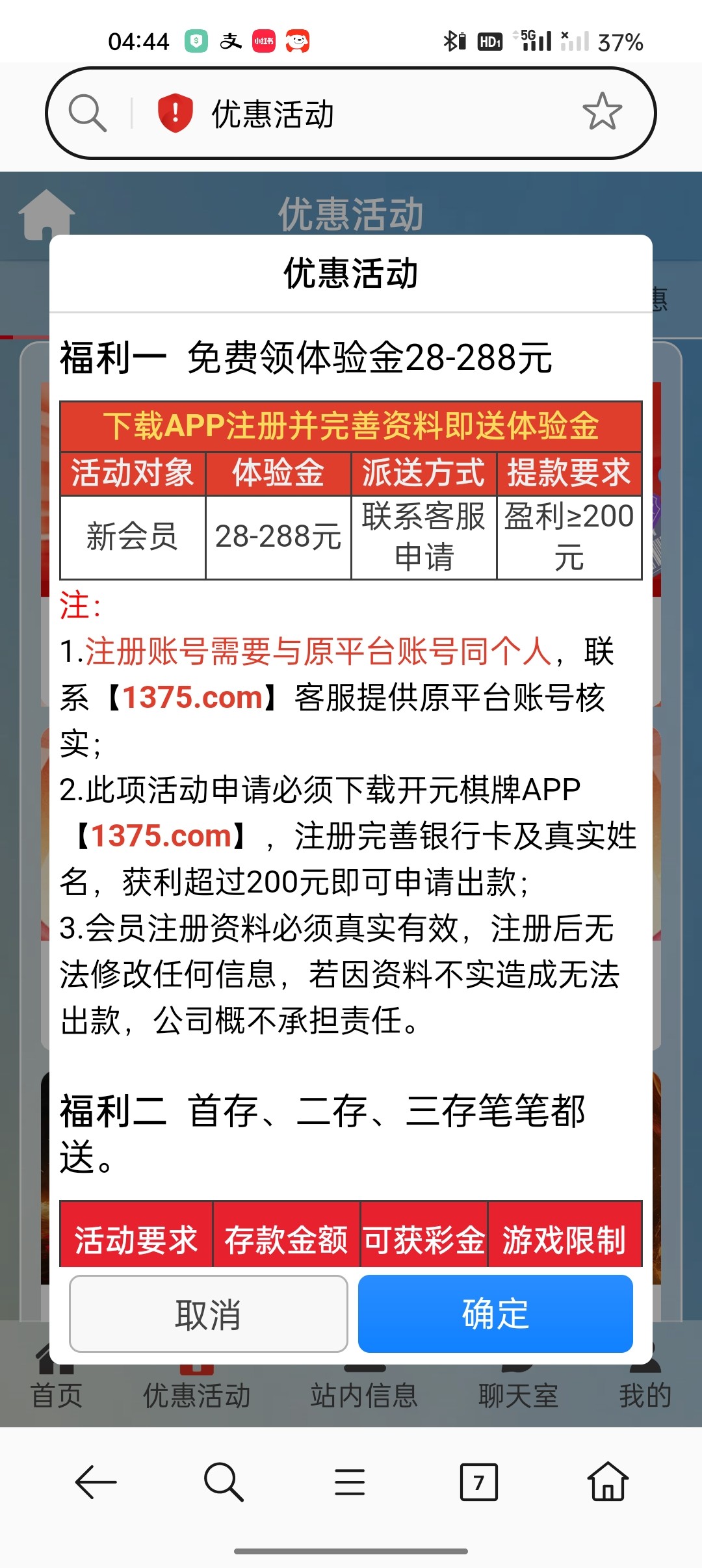This screenshot has height=1568, width=702.
Task: Confirm the dialog with 确定
Action: point(495,1314)
